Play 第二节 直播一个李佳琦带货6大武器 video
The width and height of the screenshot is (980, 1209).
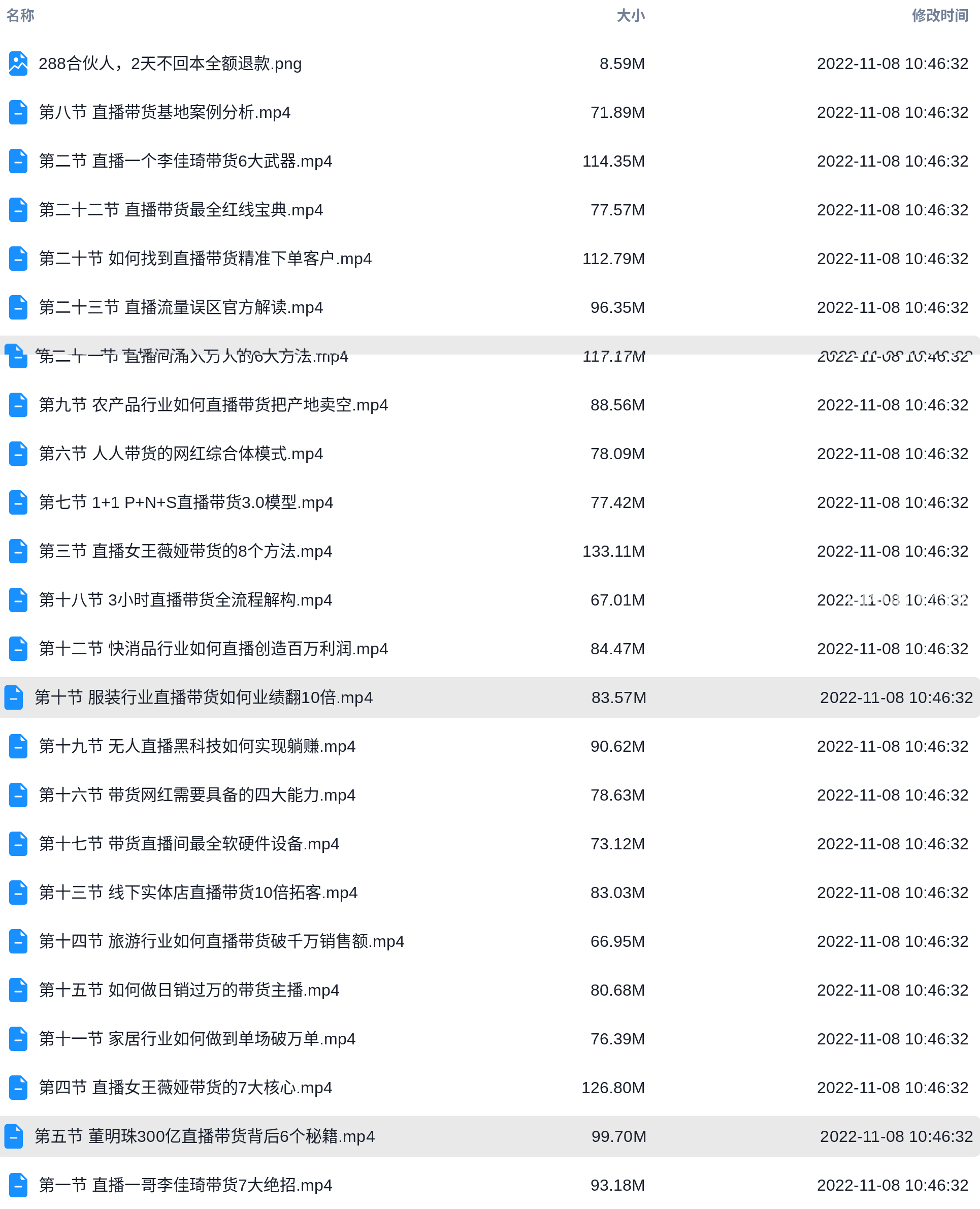pyautogui.click(x=185, y=162)
